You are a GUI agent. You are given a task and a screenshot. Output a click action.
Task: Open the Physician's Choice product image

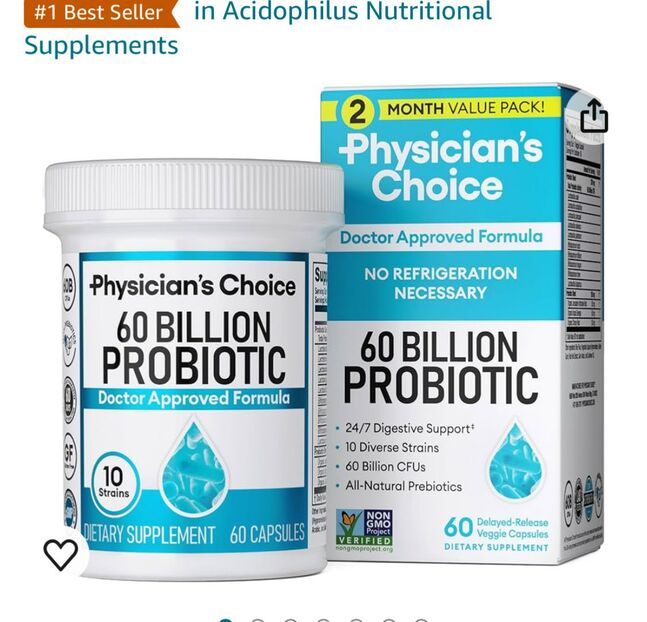point(330,340)
